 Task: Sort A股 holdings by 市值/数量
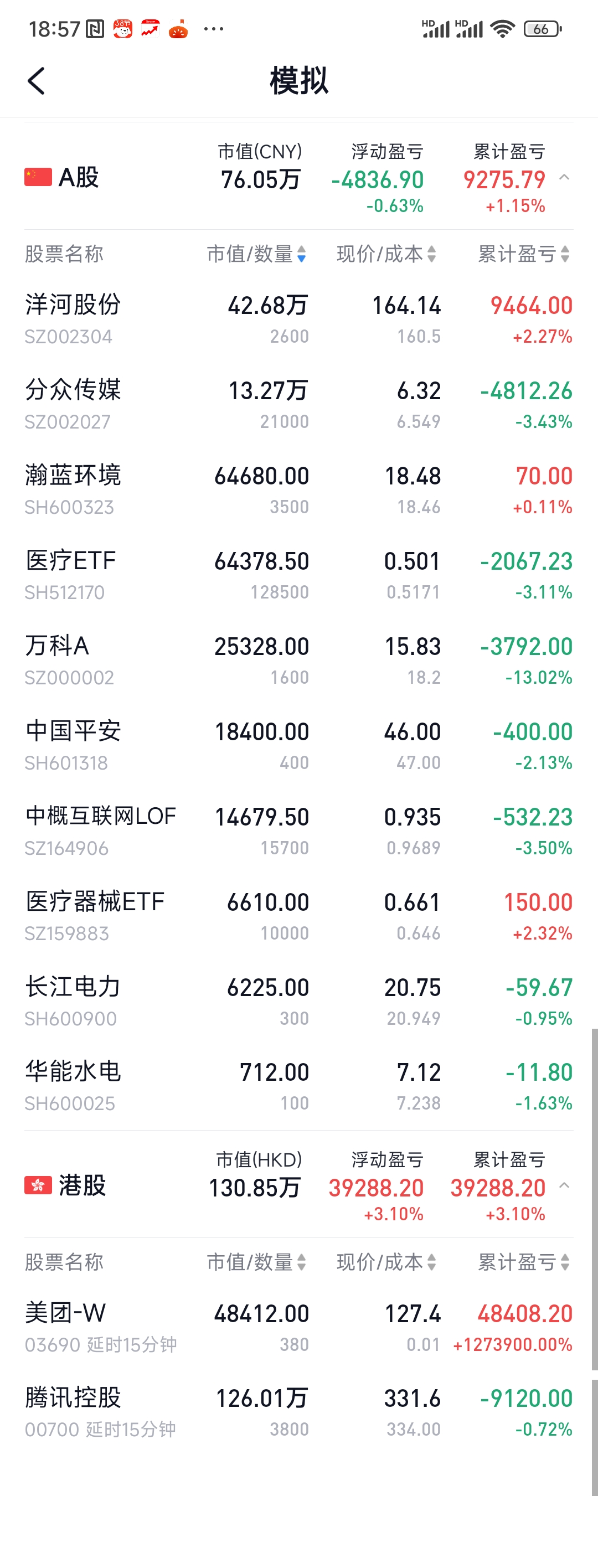[x=256, y=254]
